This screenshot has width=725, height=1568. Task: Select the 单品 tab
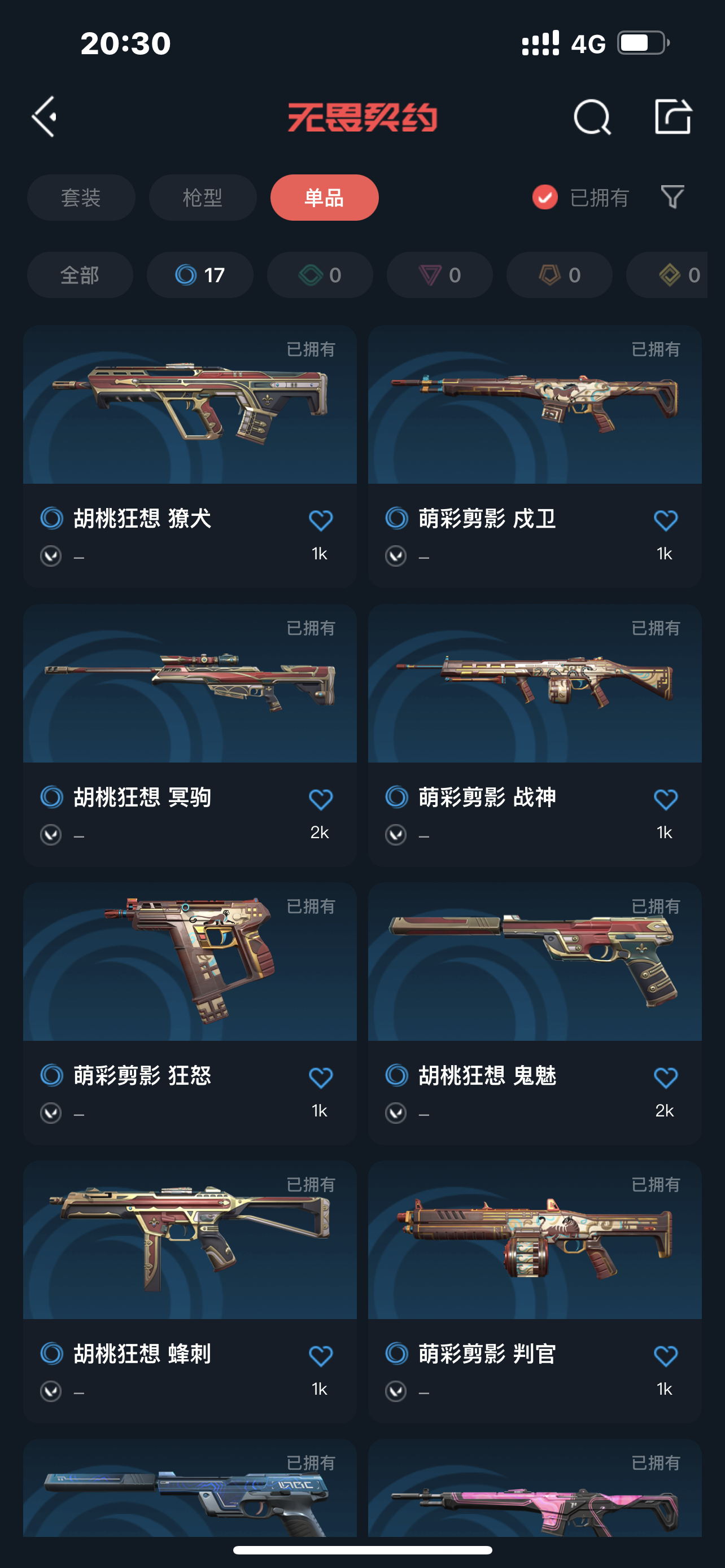pyautogui.click(x=325, y=198)
